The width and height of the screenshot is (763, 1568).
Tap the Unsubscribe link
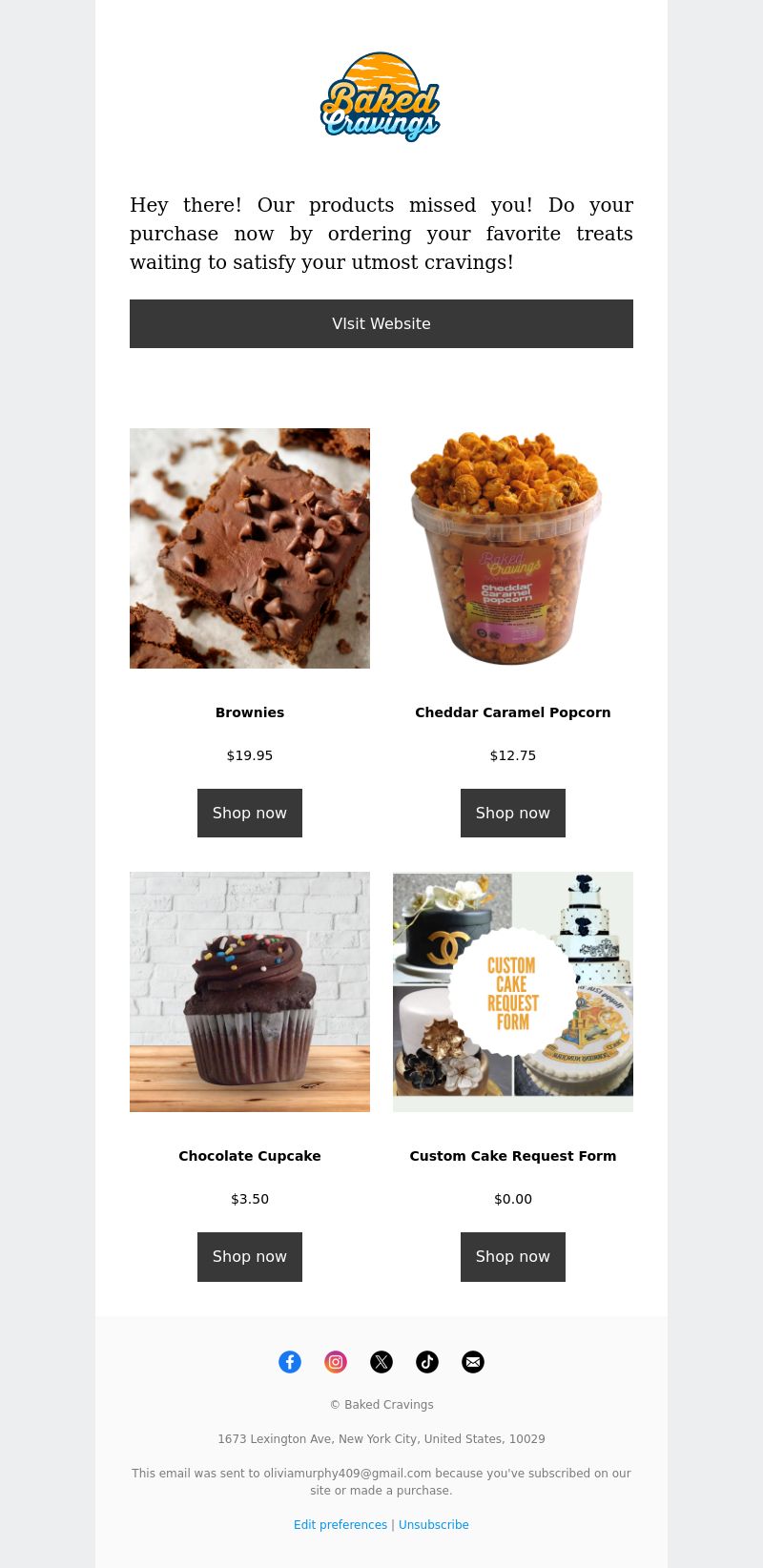click(434, 1525)
